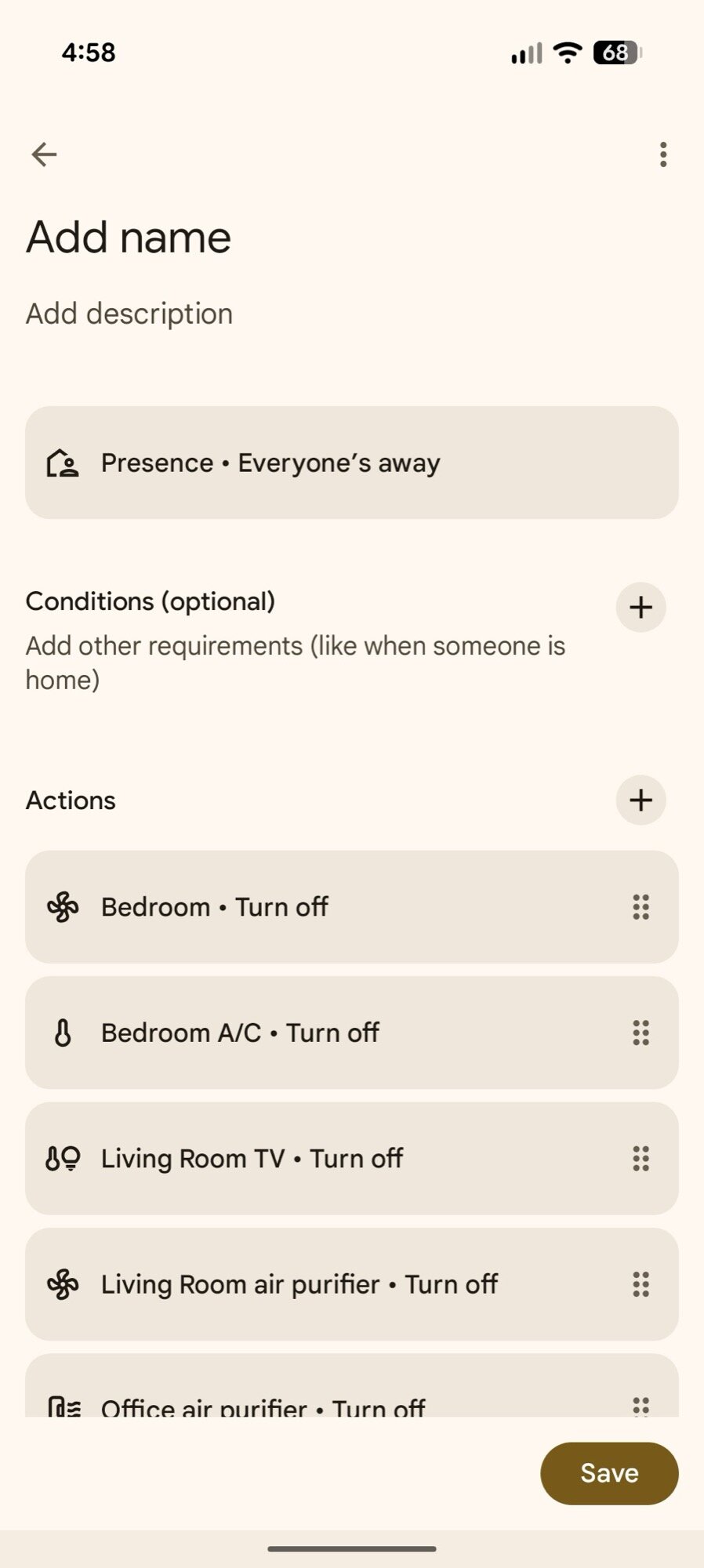Add a new condition

pos(640,607)
